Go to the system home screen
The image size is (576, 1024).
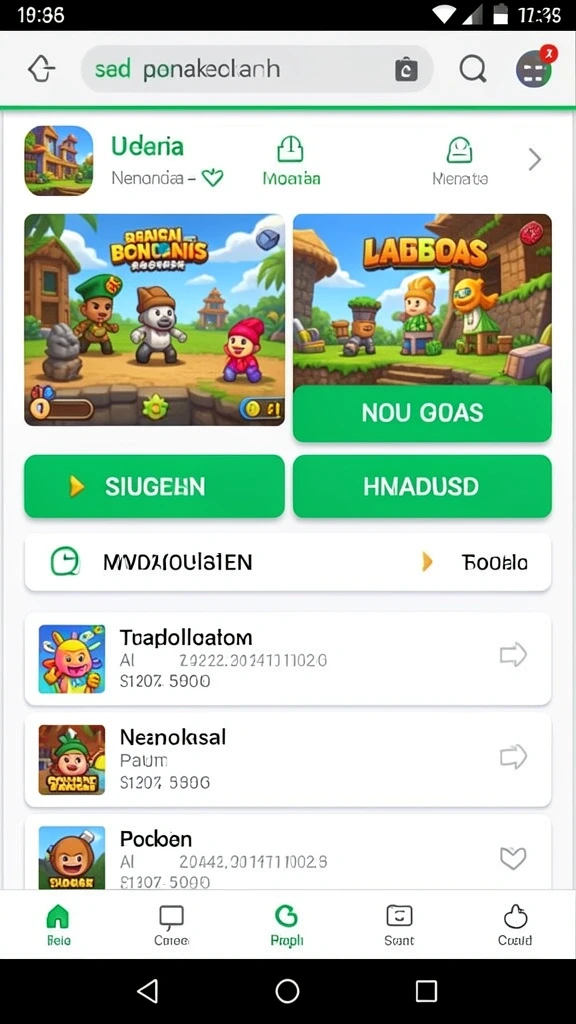(287, 991)
